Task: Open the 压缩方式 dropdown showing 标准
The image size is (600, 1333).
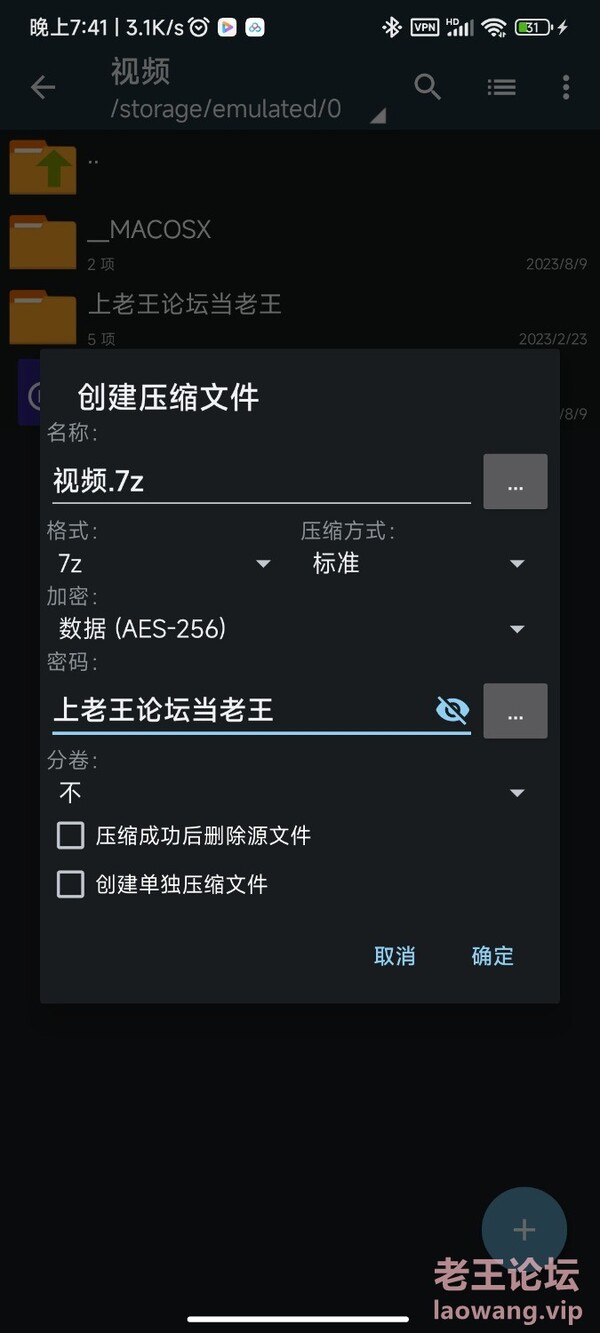Action: (418, 564)
